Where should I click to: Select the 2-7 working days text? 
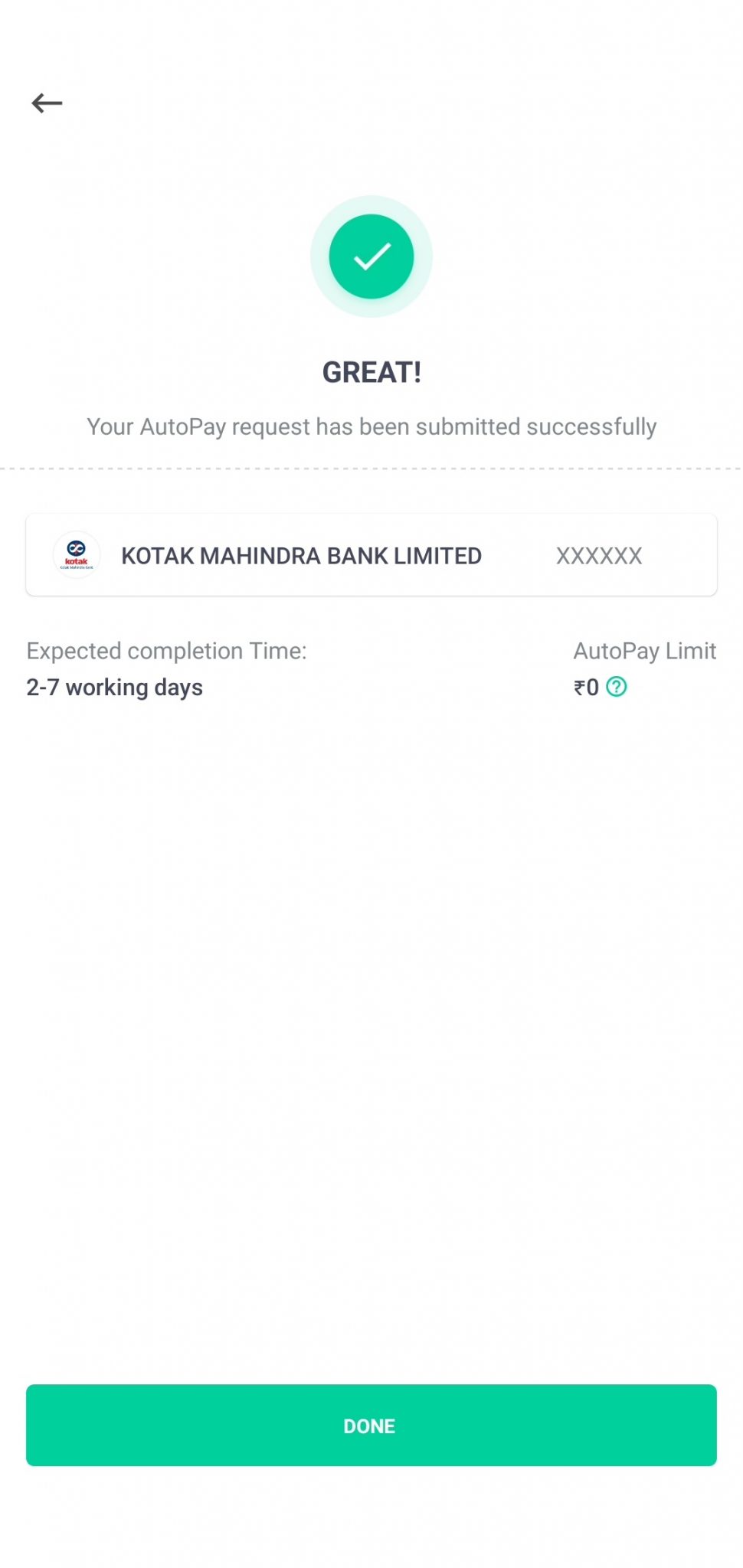point(113,688)
